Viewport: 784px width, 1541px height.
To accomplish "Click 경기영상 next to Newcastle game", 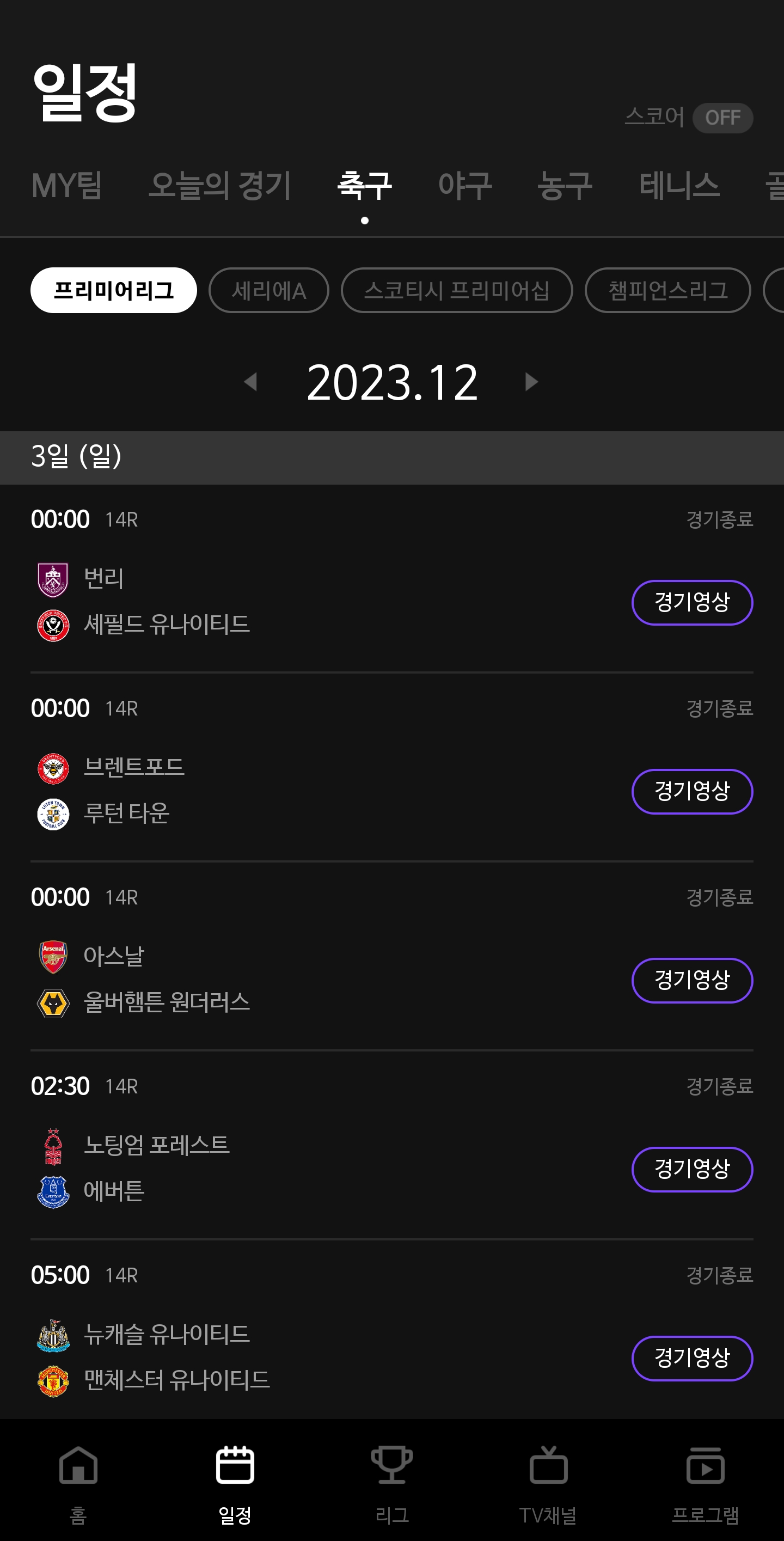I will coord(692,1359).
